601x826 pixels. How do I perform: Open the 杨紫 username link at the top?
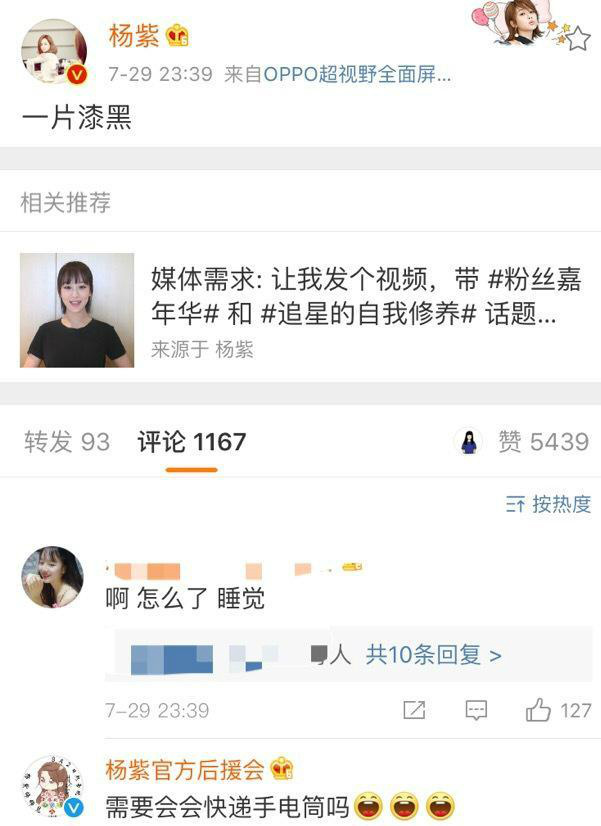[133, 37]
